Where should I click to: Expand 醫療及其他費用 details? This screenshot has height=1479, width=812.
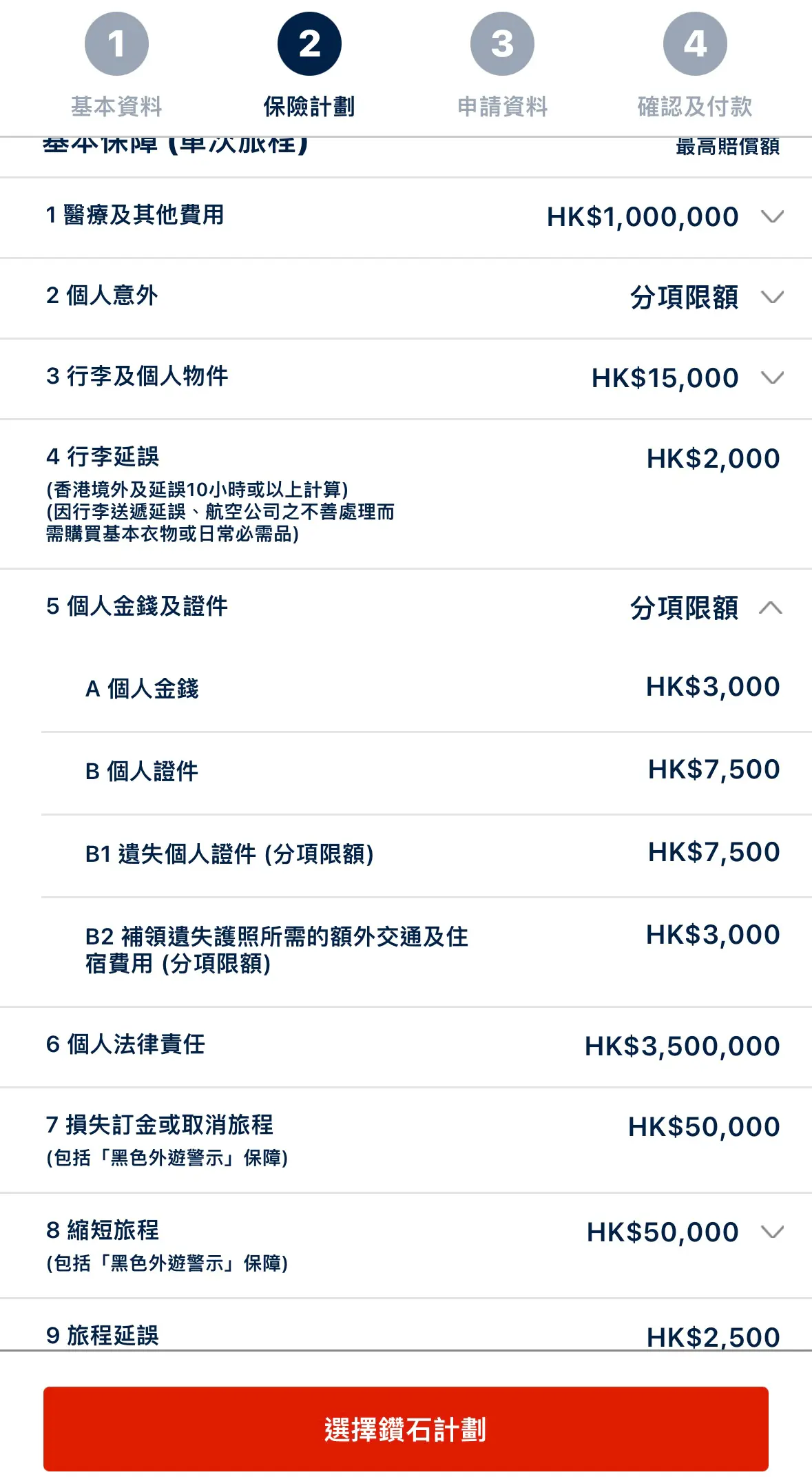click(406, 218)
